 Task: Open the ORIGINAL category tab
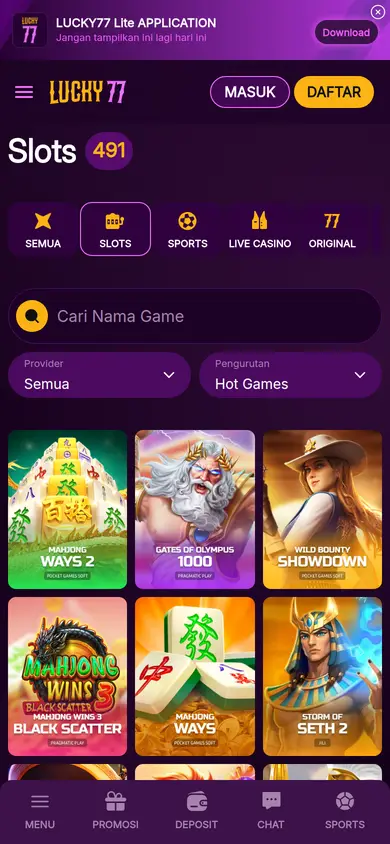332,229
